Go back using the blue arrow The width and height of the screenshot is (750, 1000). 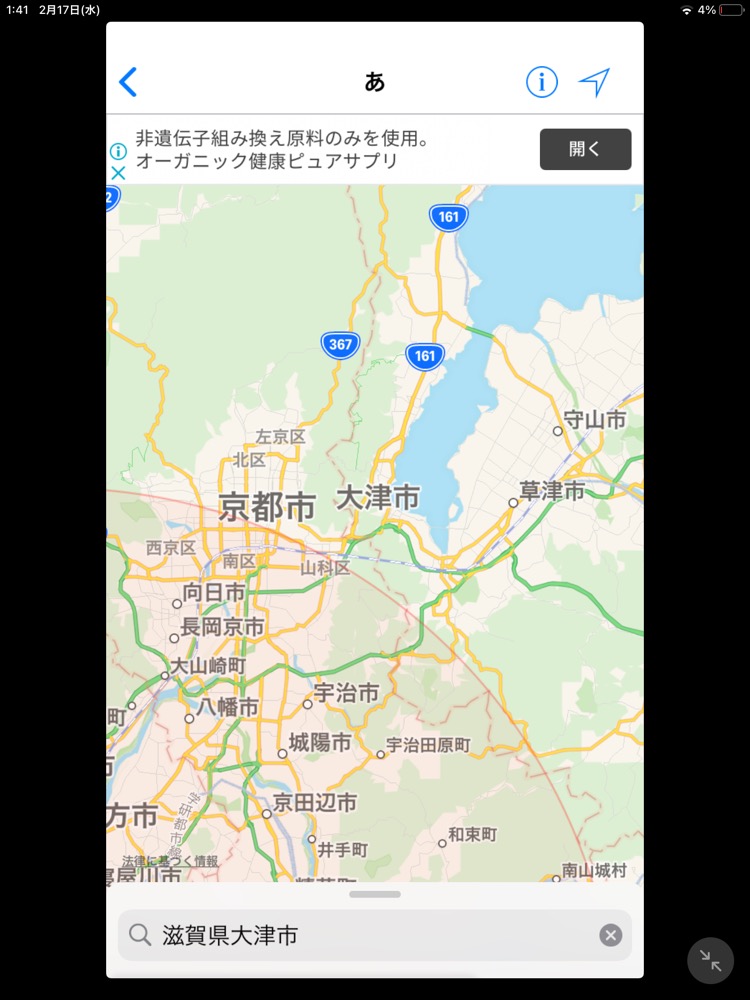point(128,82)
